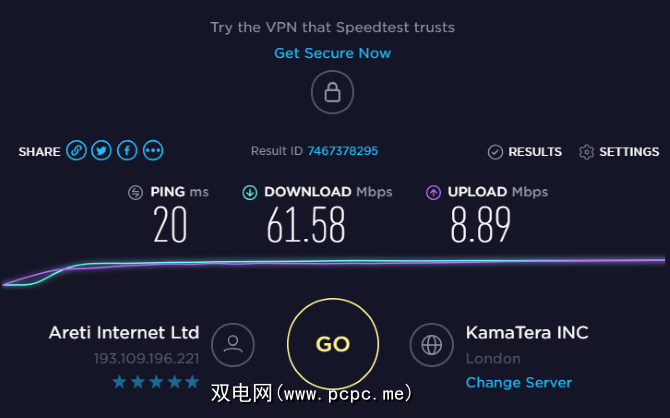Tap the VPN lock icon
Viewport: 670px width, 418px height.
point(332,93)
